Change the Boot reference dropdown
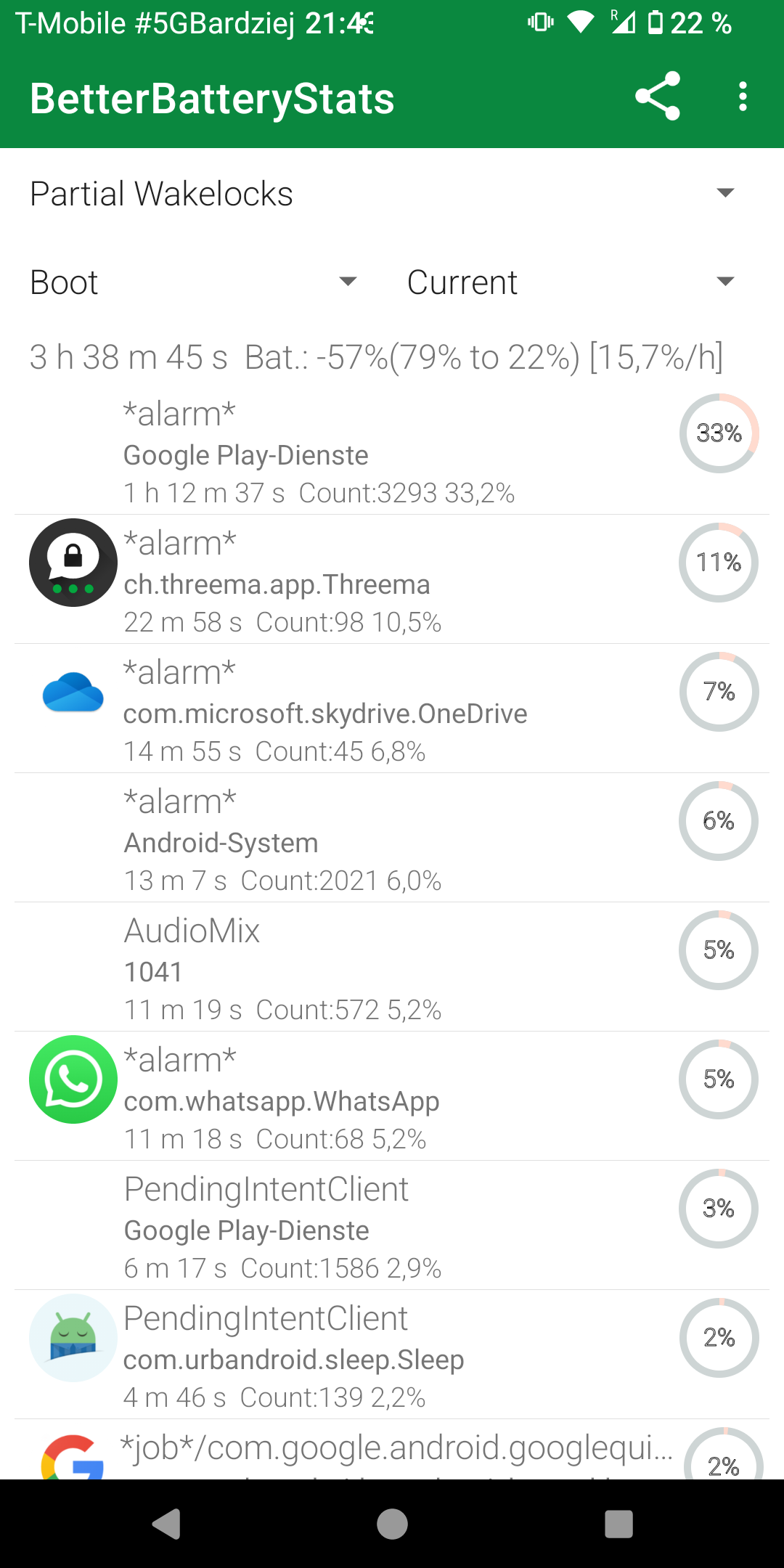784x1568 pixels. [196, 282]
